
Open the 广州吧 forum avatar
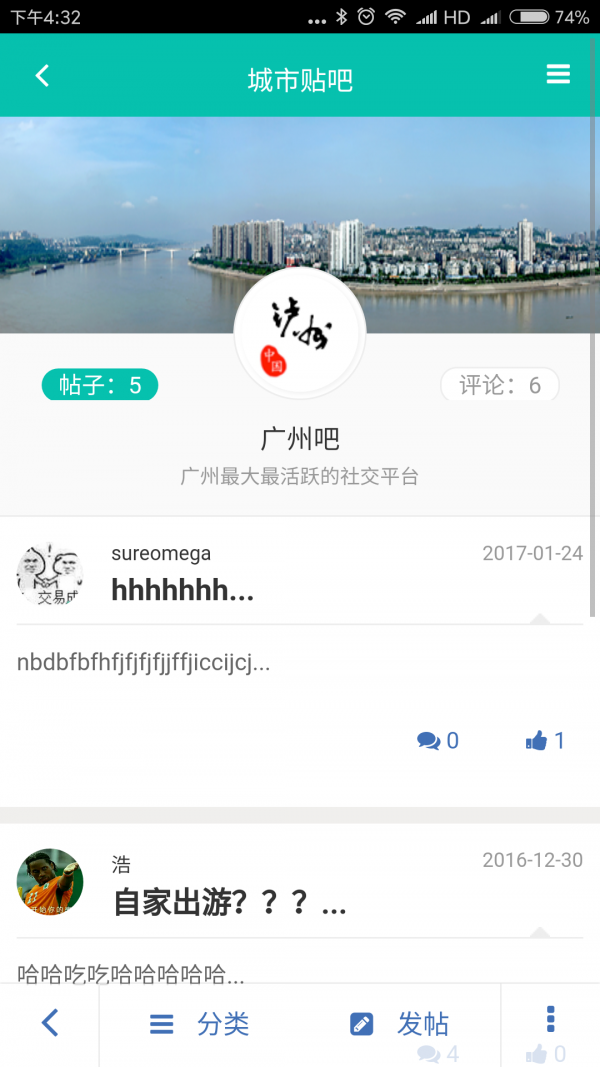tap(300, 335)
